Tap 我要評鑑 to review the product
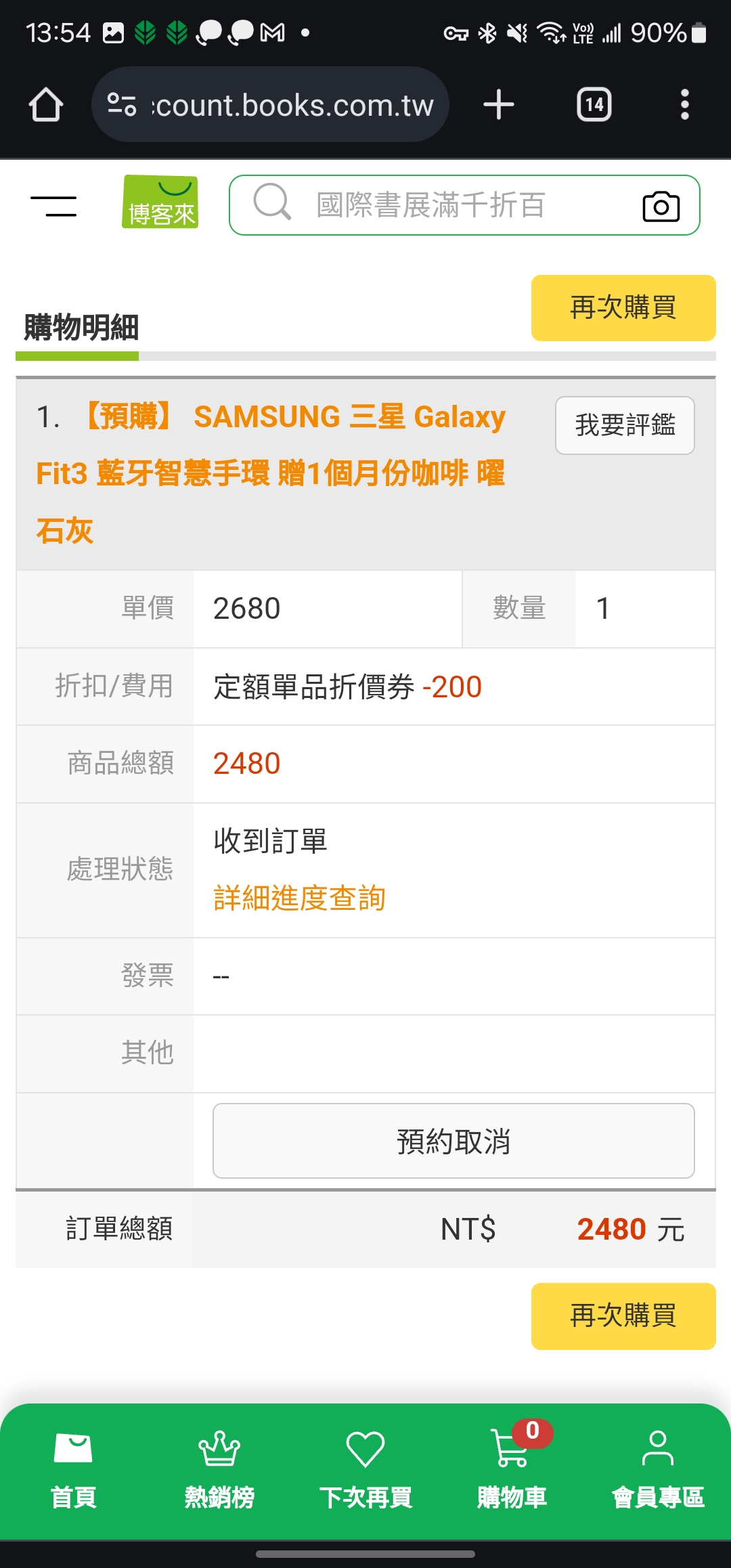The image size is (731, 1568). click(625, 425)
